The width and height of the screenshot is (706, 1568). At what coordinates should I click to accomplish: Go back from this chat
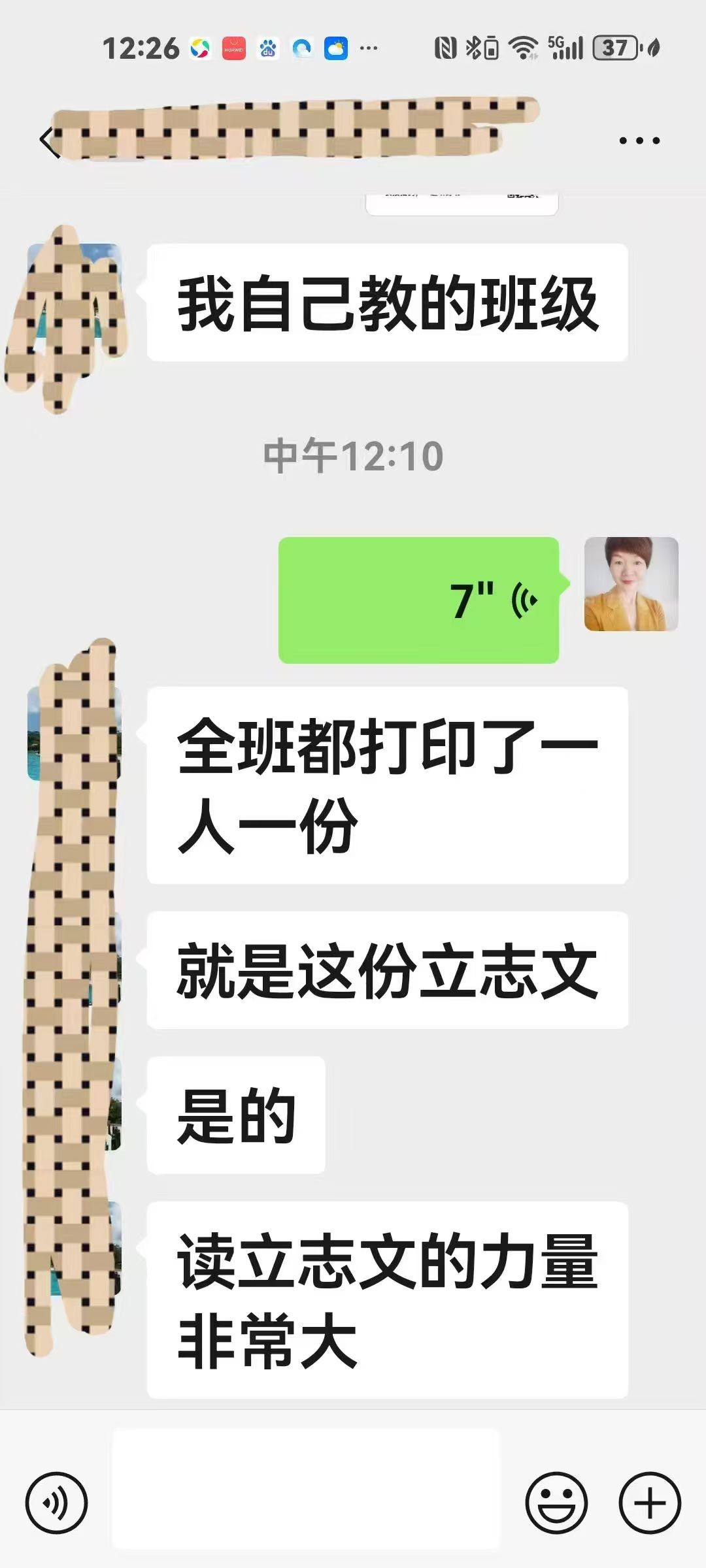click(x=49, y=141)
